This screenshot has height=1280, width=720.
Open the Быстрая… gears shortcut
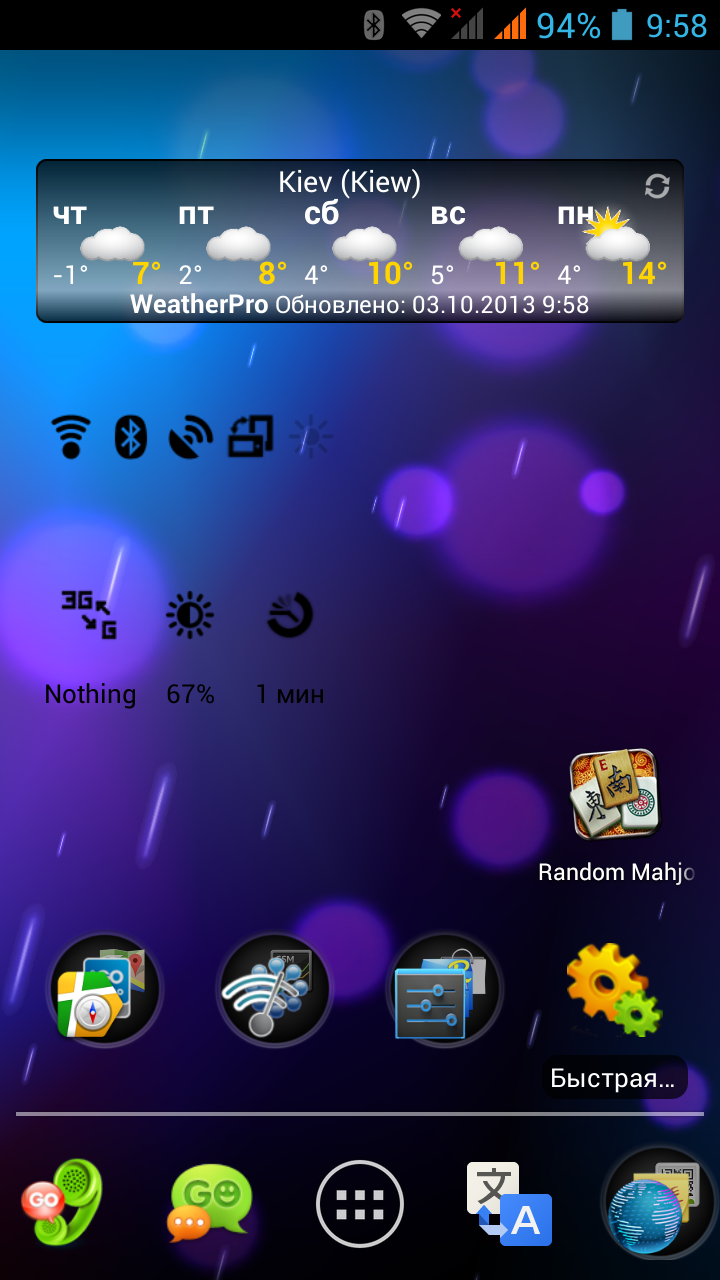click(x=613, y=992)
